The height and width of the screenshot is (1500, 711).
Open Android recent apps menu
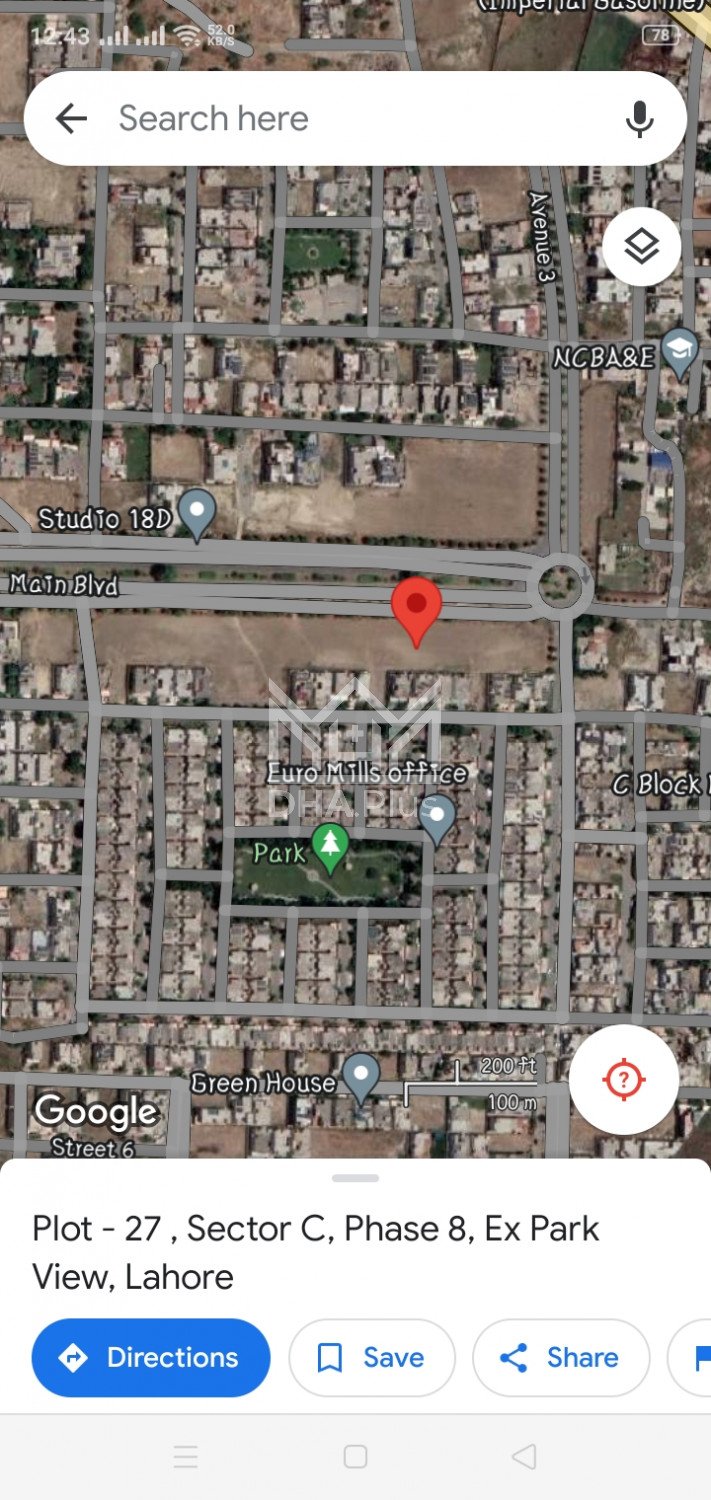pos(186,1456)
